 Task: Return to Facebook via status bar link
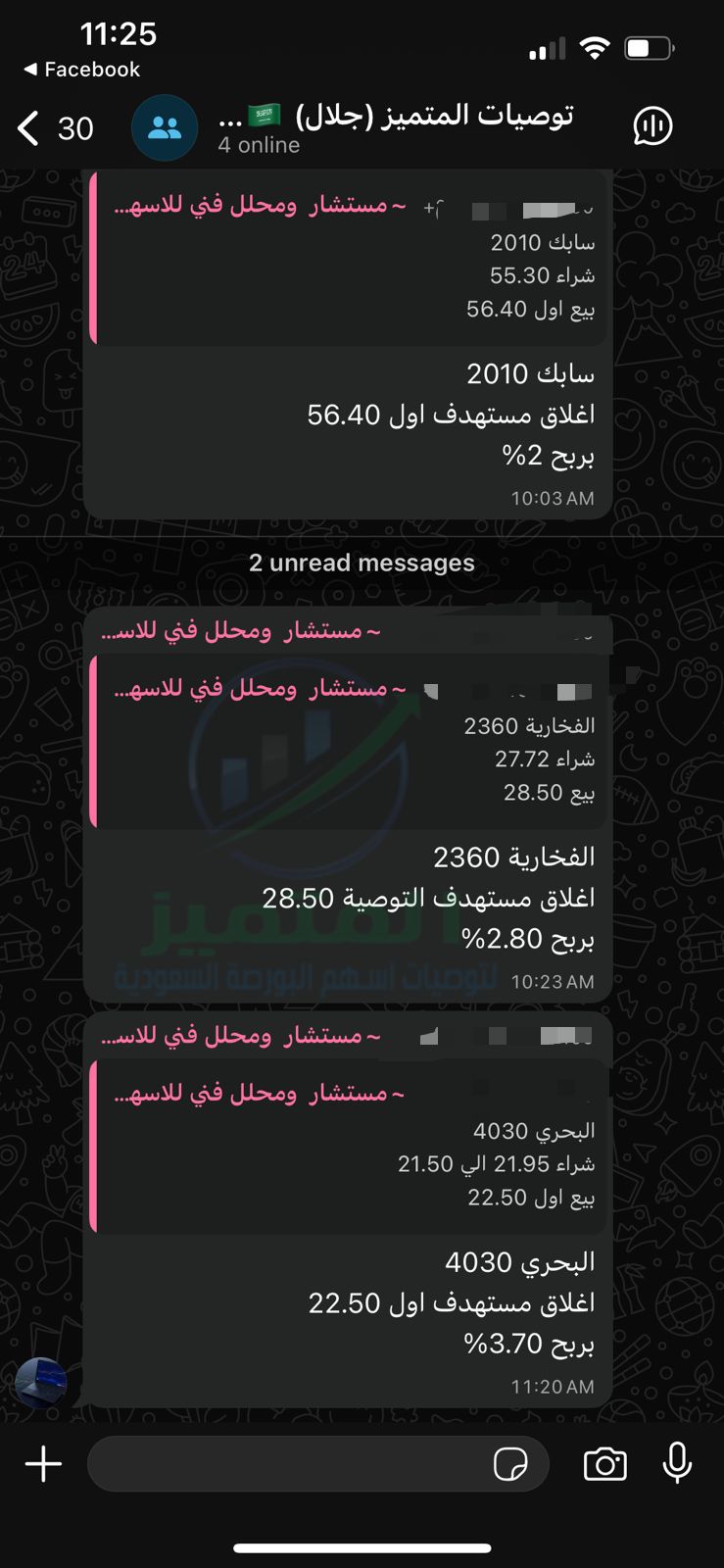82,70
